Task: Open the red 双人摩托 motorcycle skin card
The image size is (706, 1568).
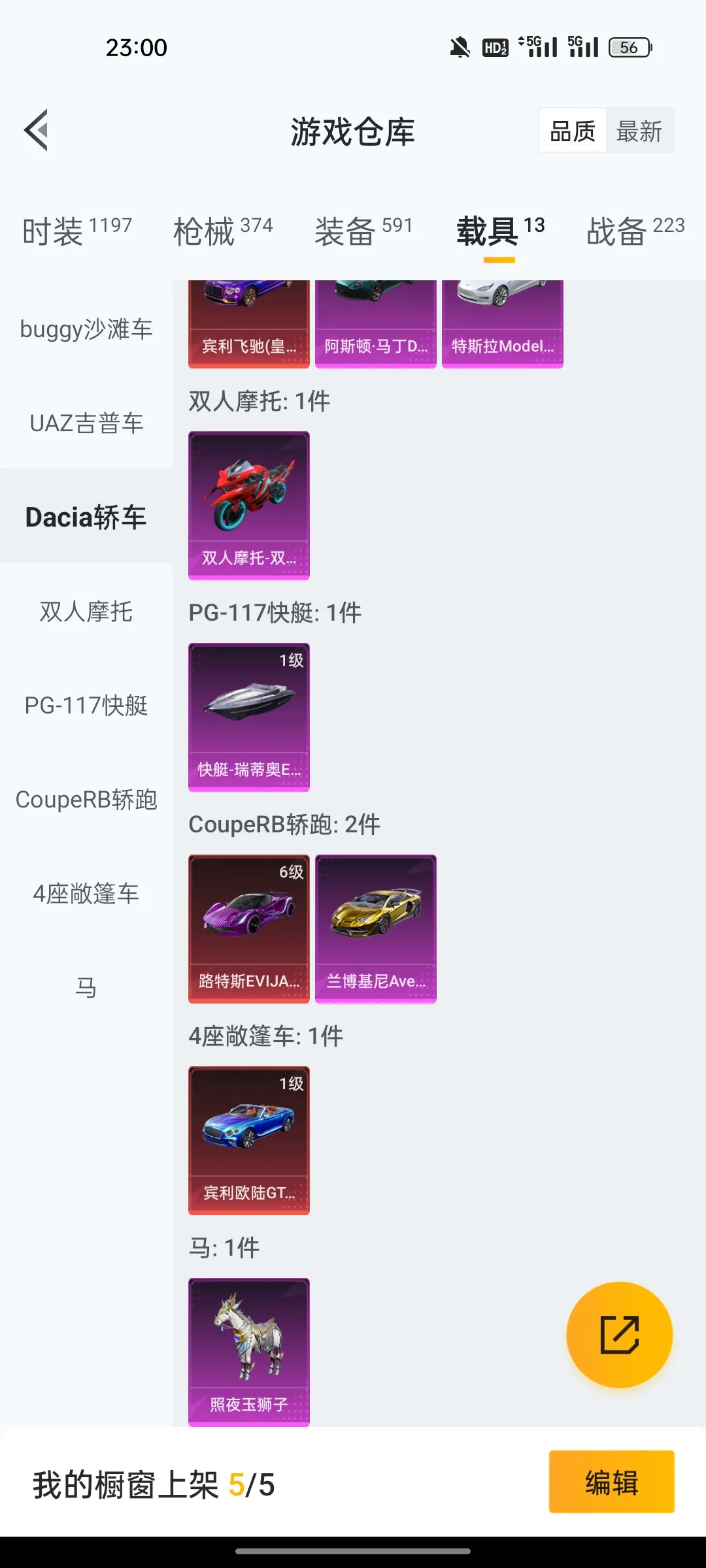Action: pos(249,505)
